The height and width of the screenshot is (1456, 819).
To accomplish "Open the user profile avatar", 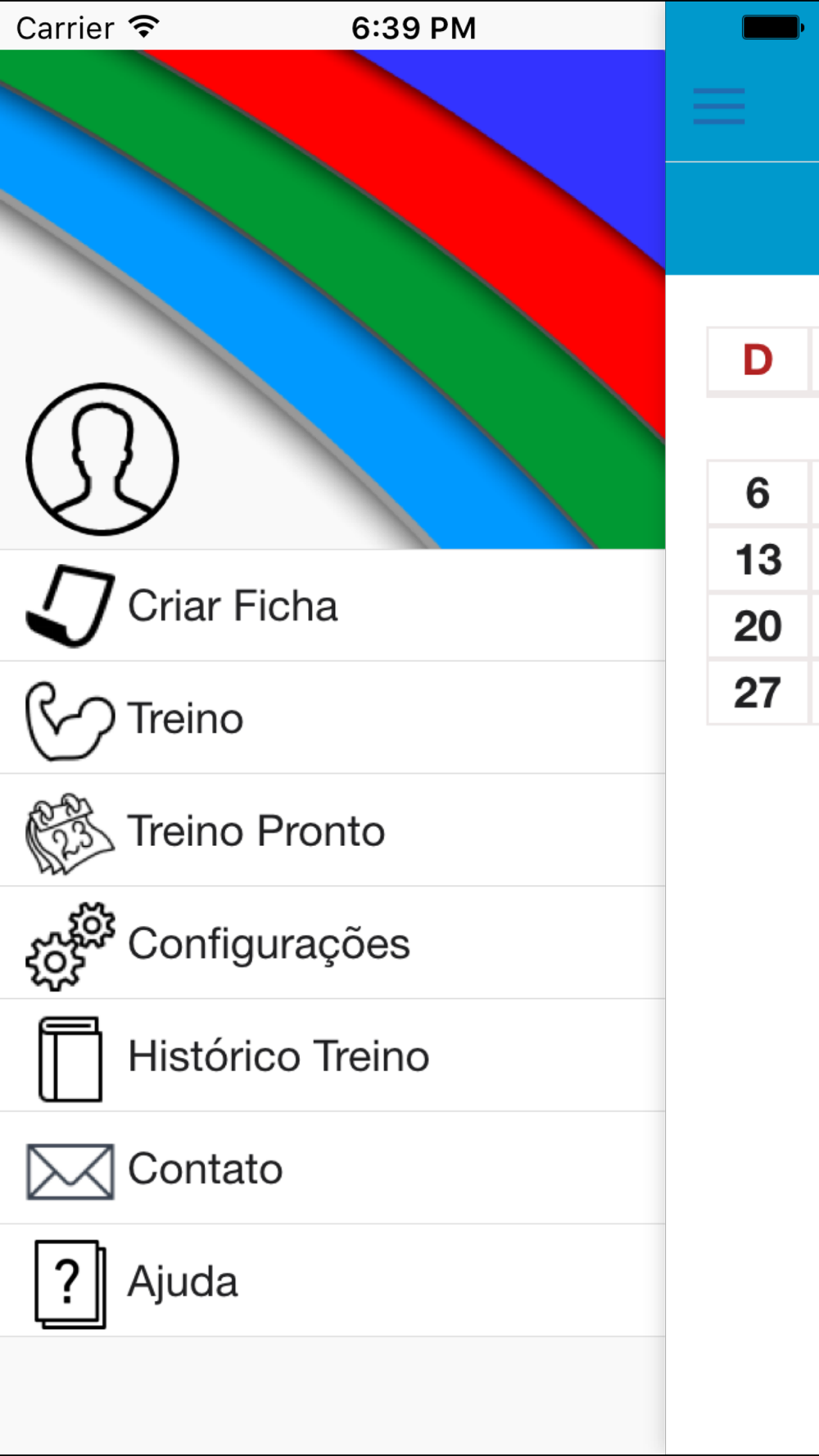I will click(102, 459).
